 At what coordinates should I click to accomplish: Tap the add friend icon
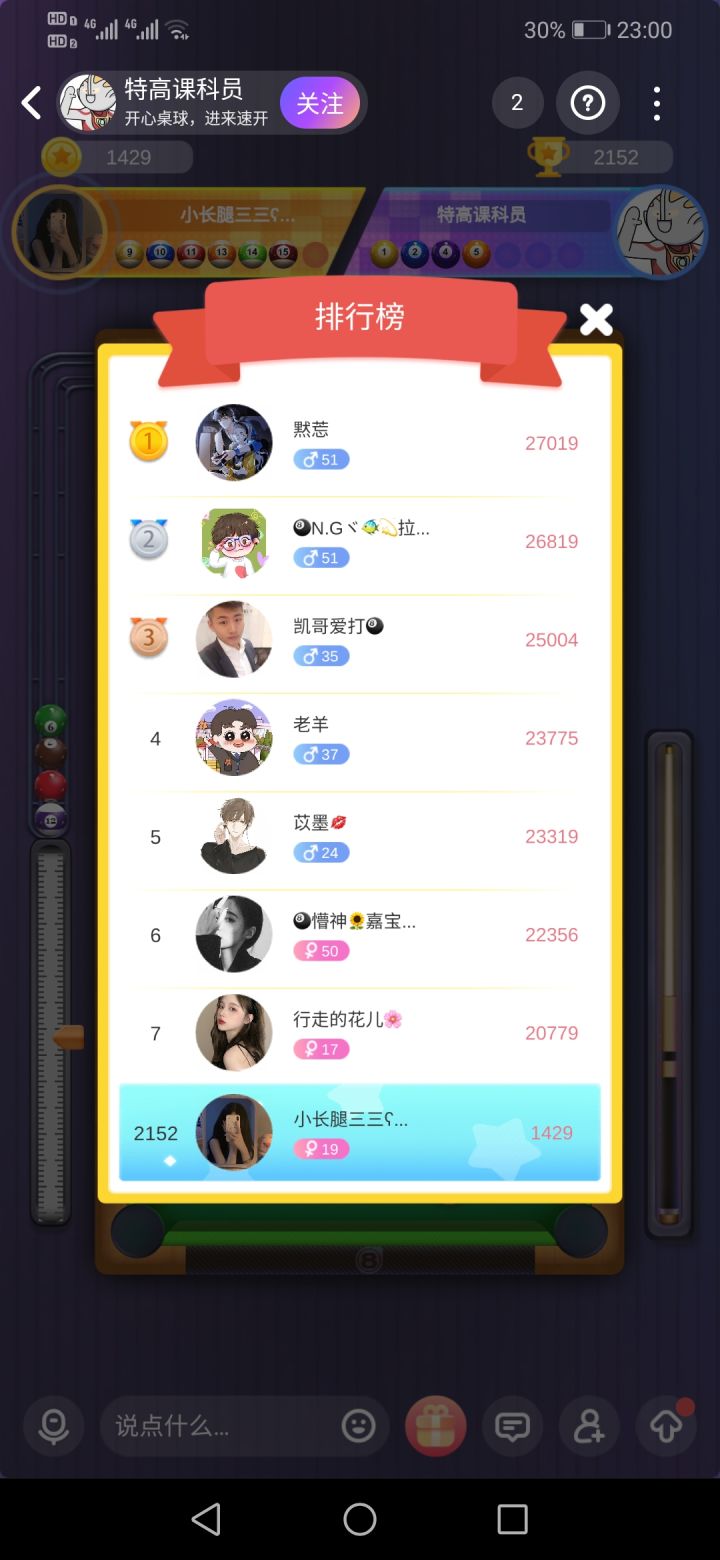coord(589,1426)
